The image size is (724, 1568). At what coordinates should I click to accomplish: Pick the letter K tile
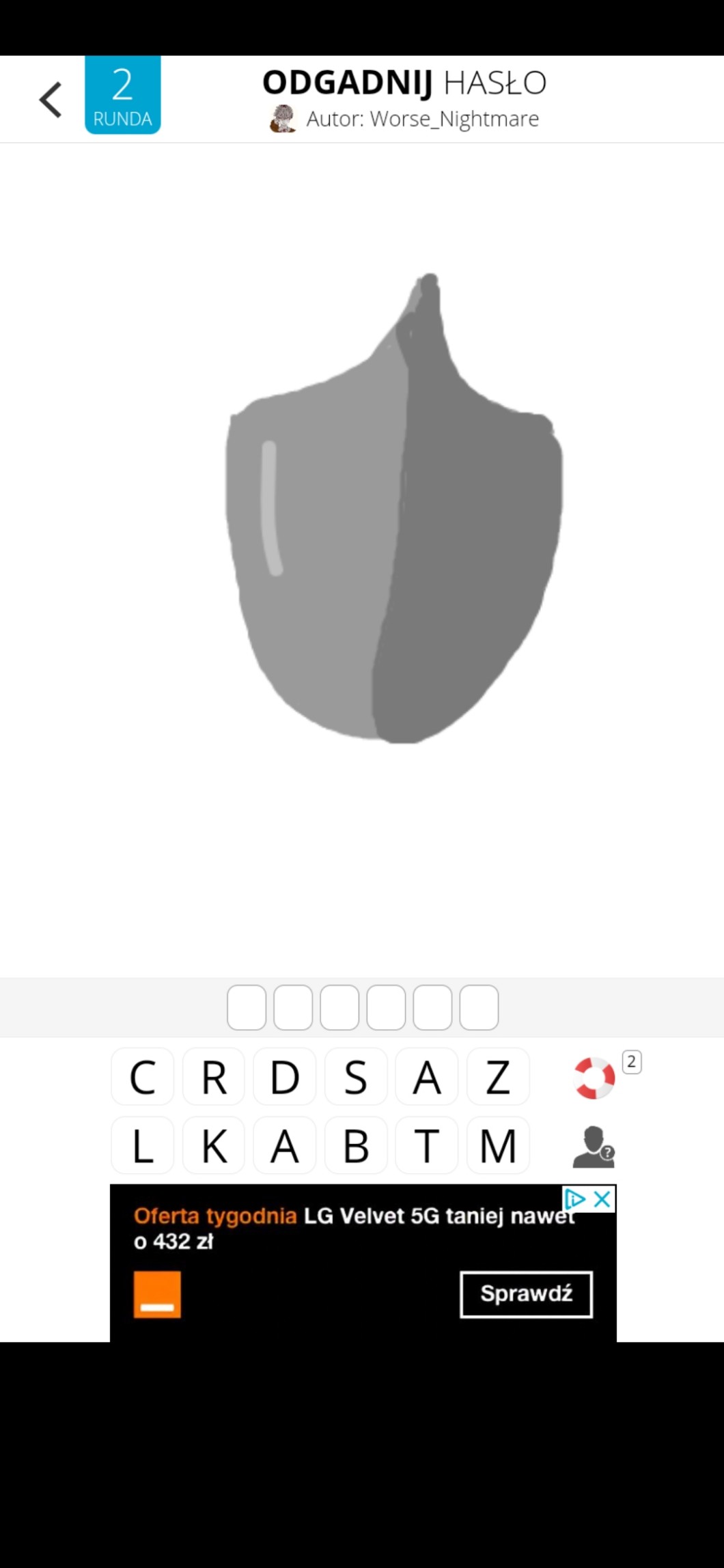click(213, 1145)
